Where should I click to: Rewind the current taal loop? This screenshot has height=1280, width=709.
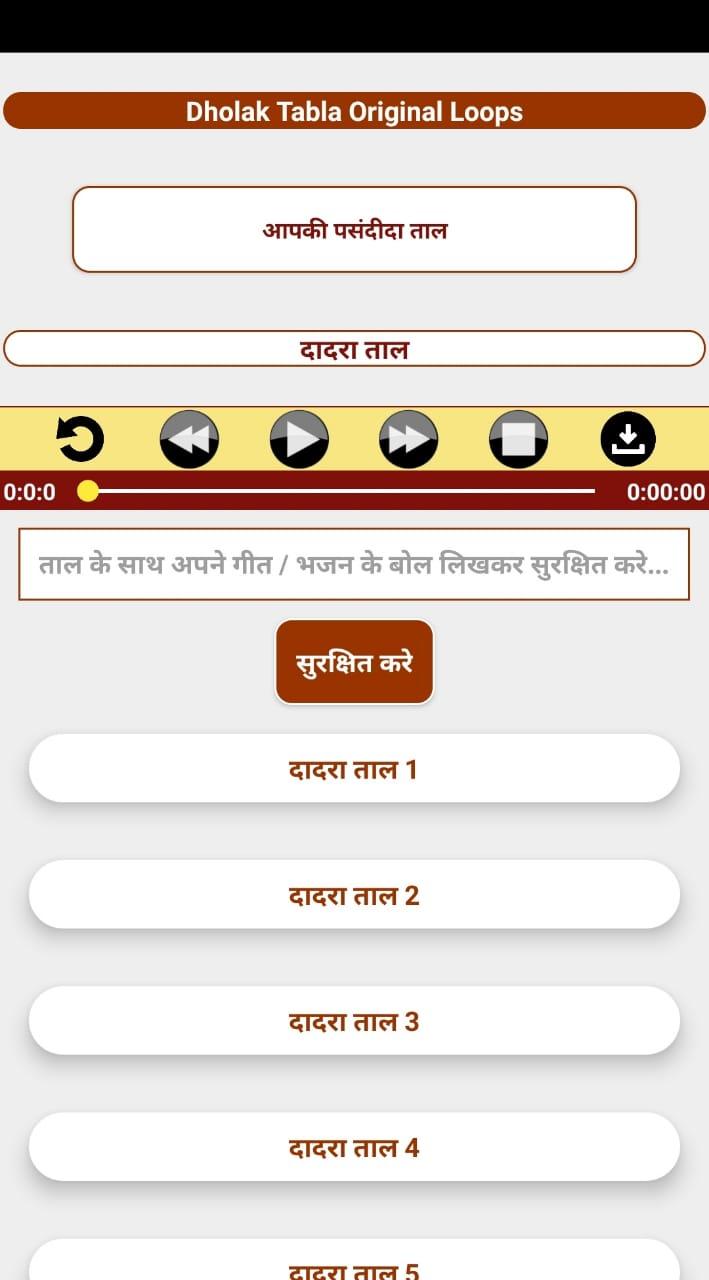pos(189,439)
